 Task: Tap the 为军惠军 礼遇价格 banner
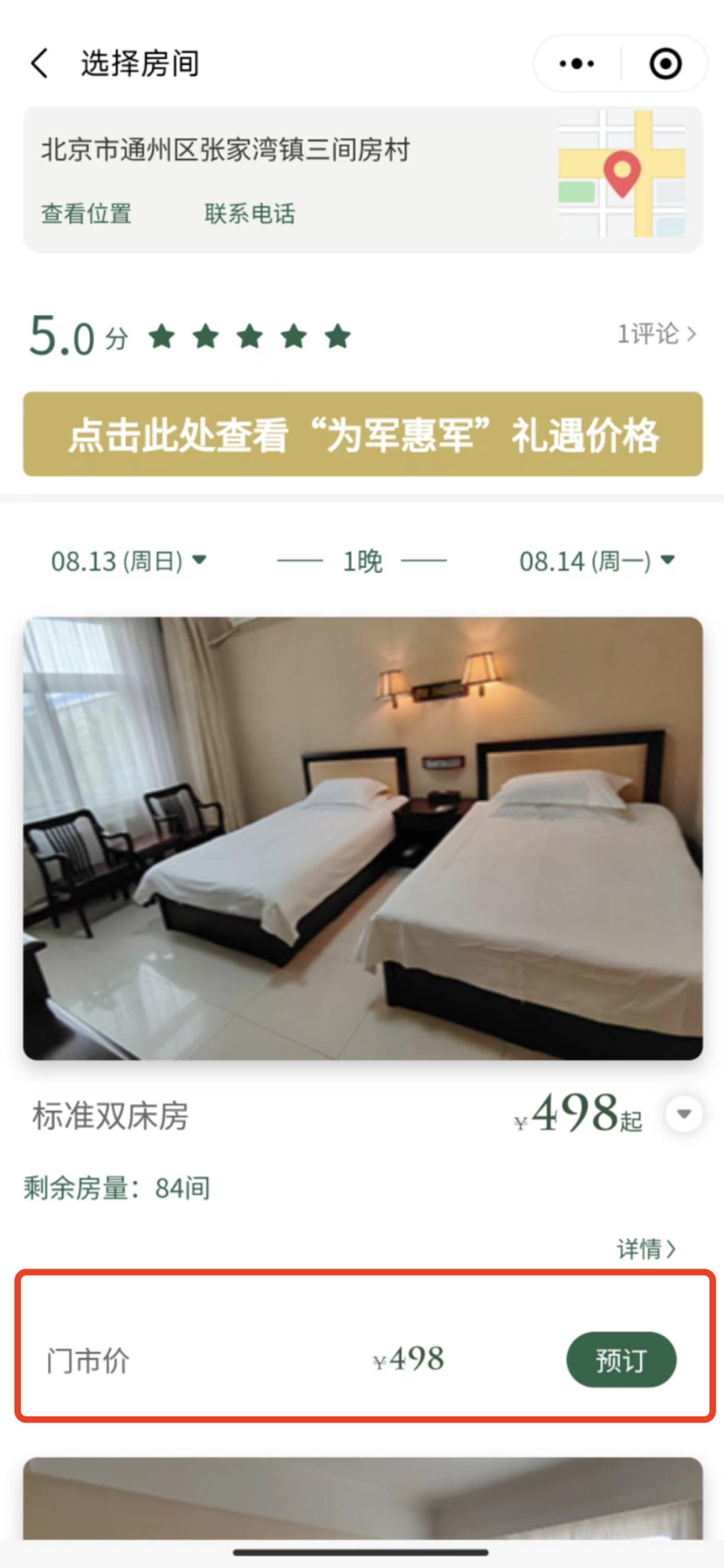pyautogui.click(x=363, y=434)
